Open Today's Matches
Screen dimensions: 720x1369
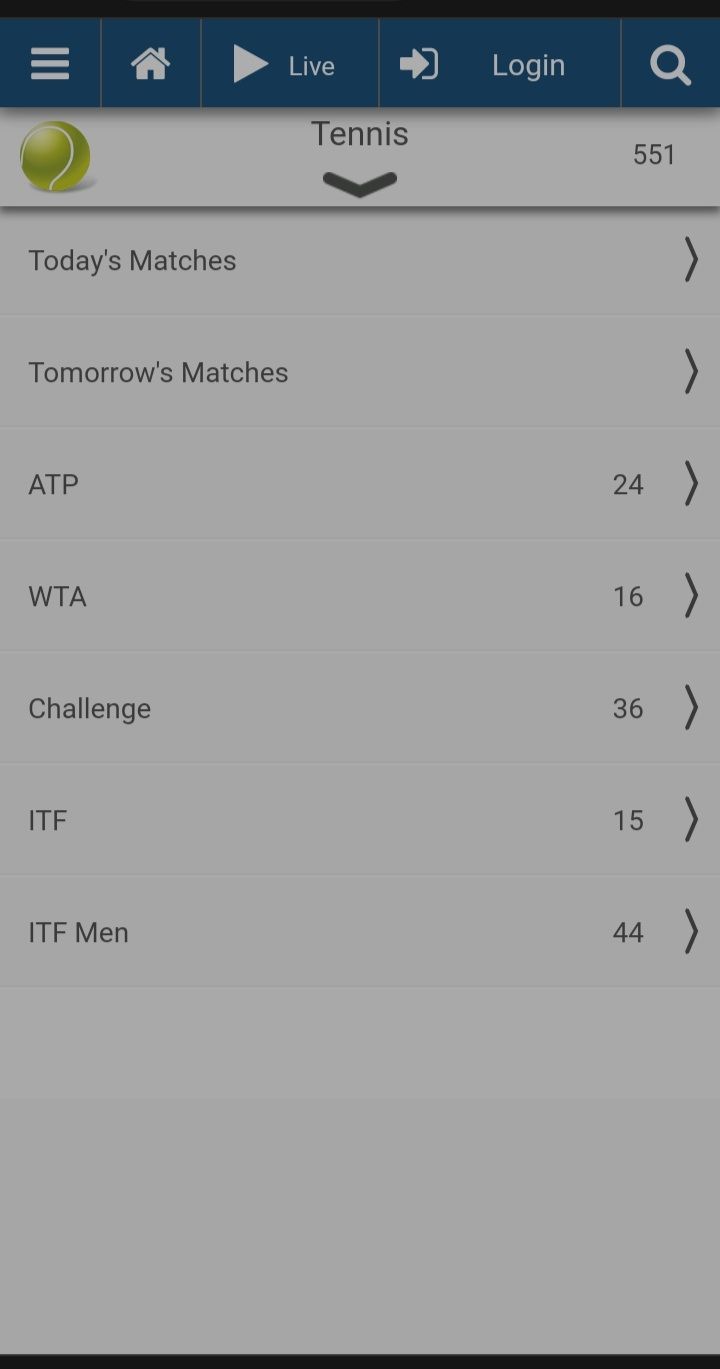coord(360,260)
